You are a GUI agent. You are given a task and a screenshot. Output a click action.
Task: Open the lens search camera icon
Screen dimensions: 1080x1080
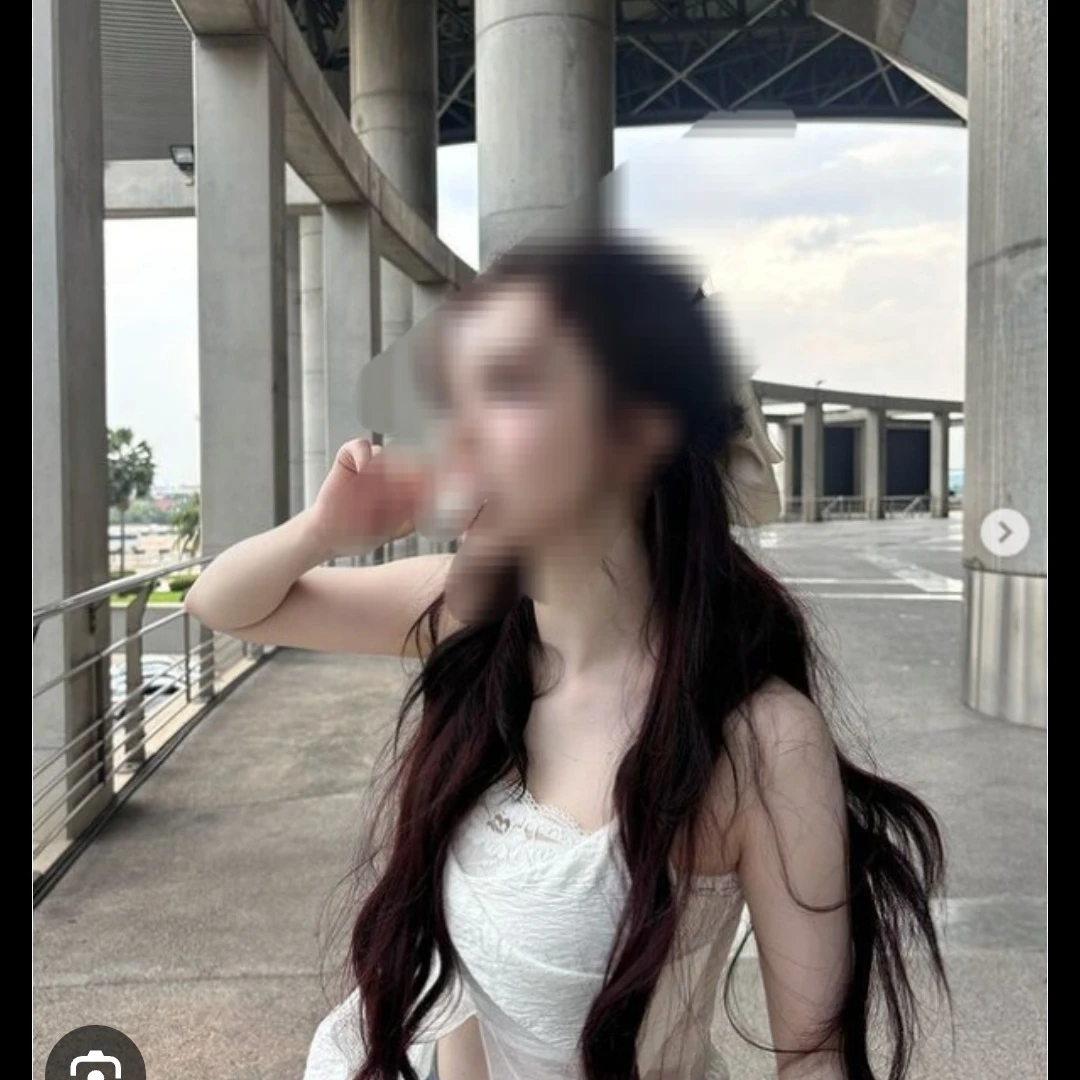pyautogui.click(x=96, y=1064)
